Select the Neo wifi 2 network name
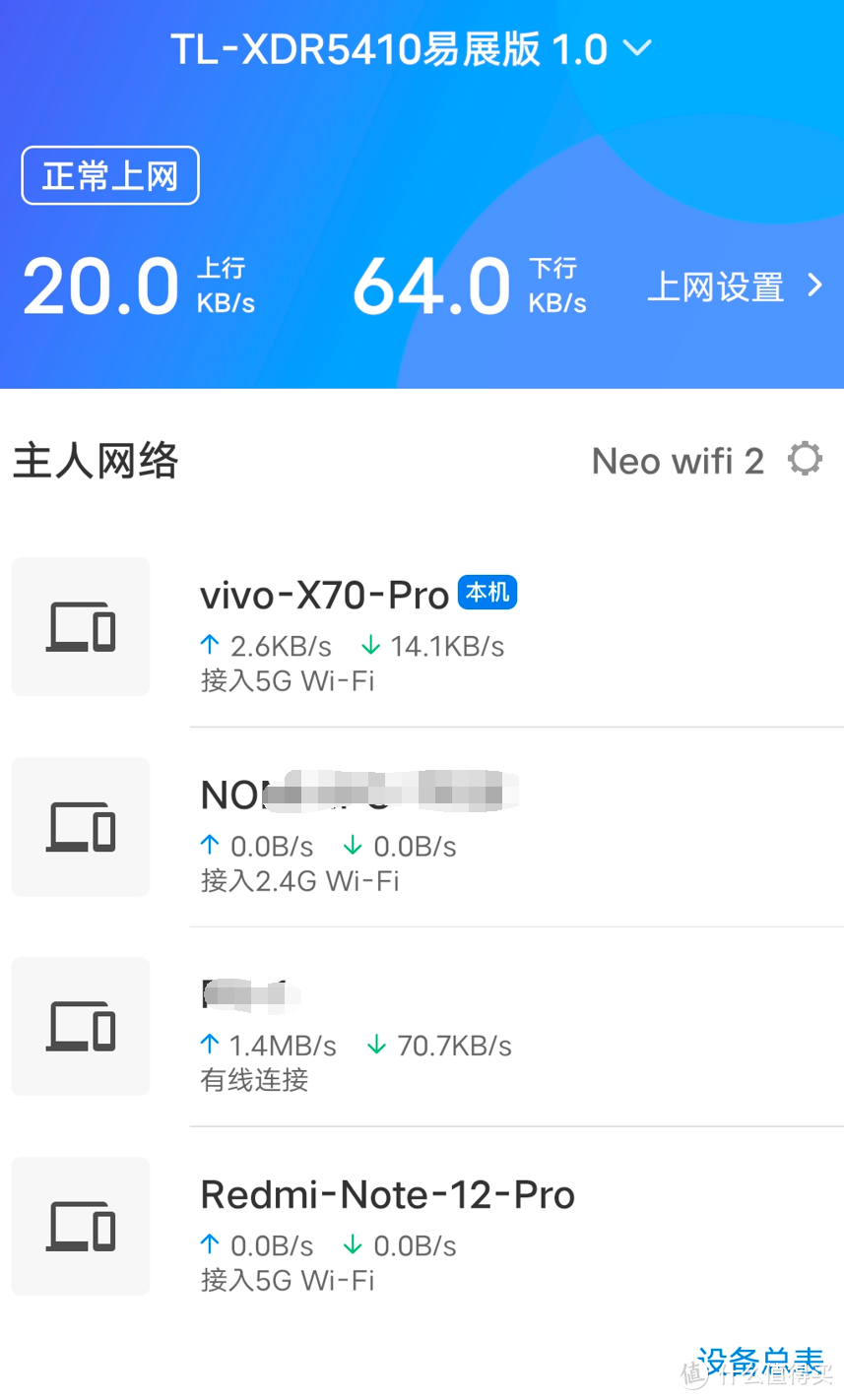This screenshot has width=844, height=1400. tap(677, 461)
